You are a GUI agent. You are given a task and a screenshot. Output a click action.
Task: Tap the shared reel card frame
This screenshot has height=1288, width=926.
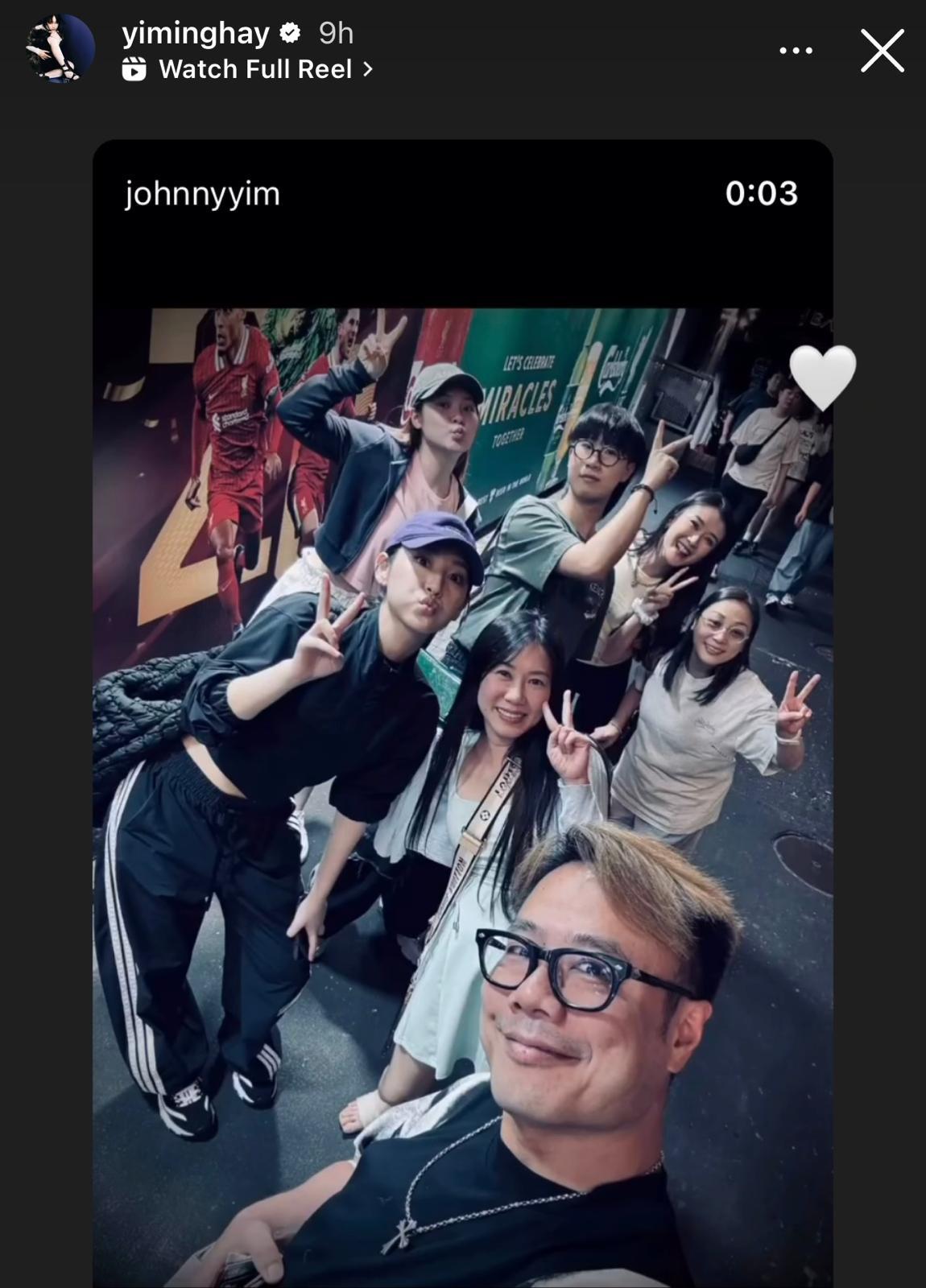pos(463,716)
